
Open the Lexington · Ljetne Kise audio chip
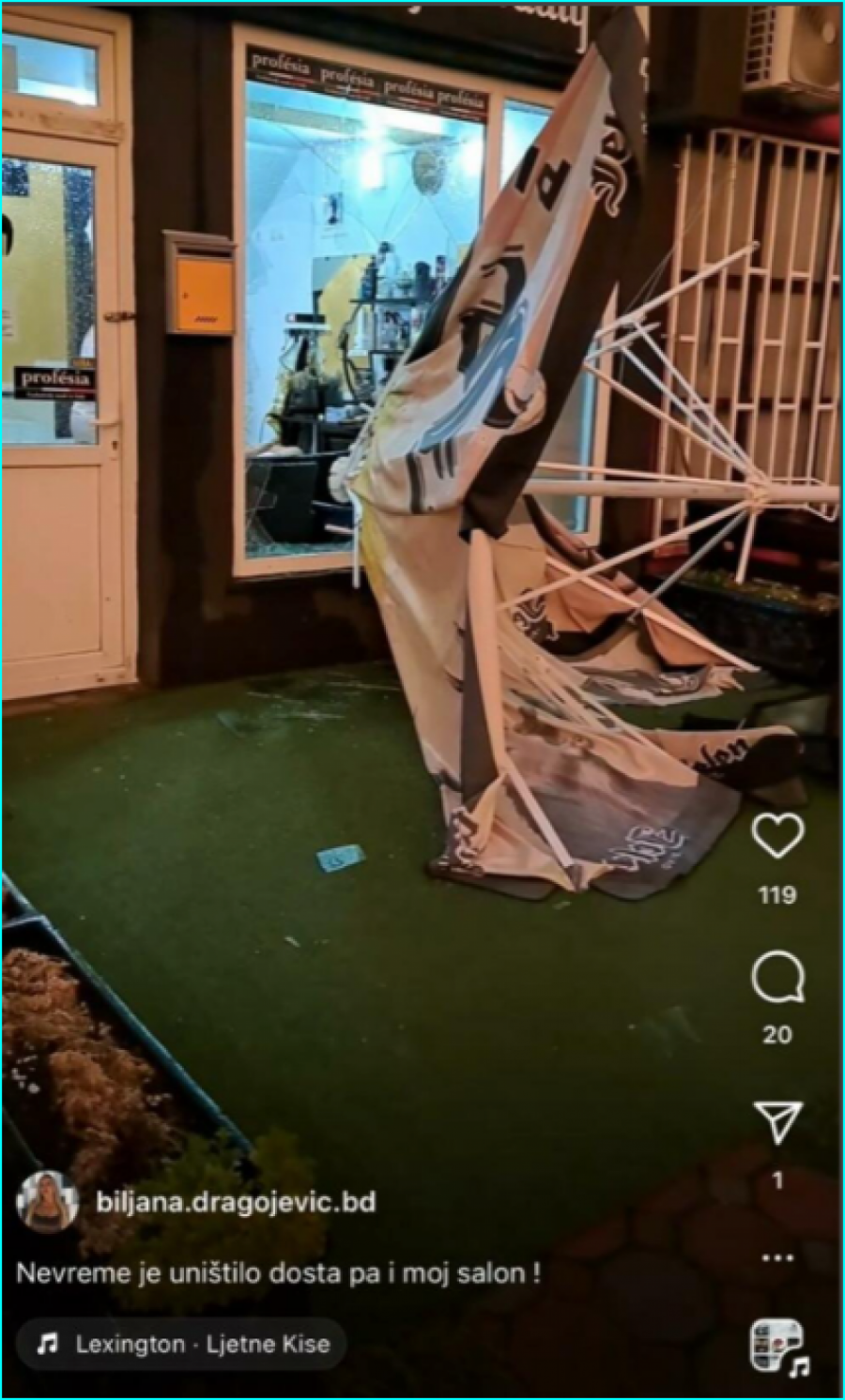[x=183, y=1344]
